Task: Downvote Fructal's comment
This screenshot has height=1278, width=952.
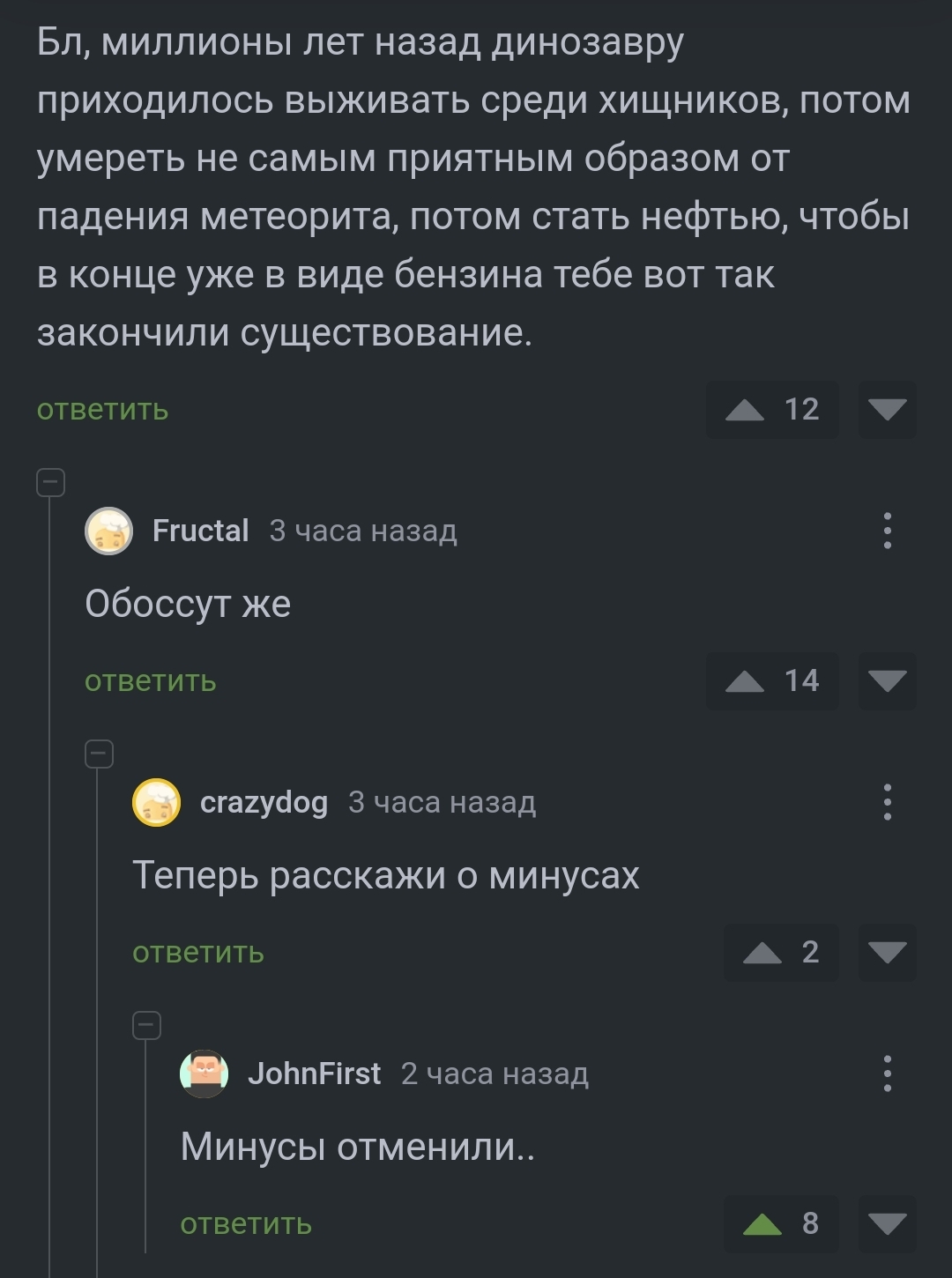Action: 888,681
